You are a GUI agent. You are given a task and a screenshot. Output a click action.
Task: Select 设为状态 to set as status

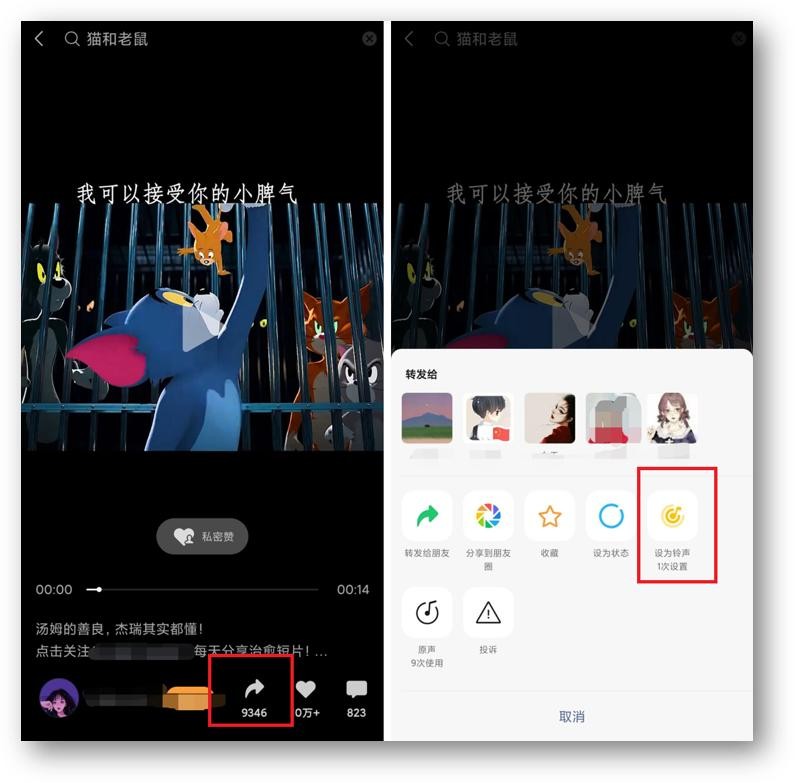(610, 517)
